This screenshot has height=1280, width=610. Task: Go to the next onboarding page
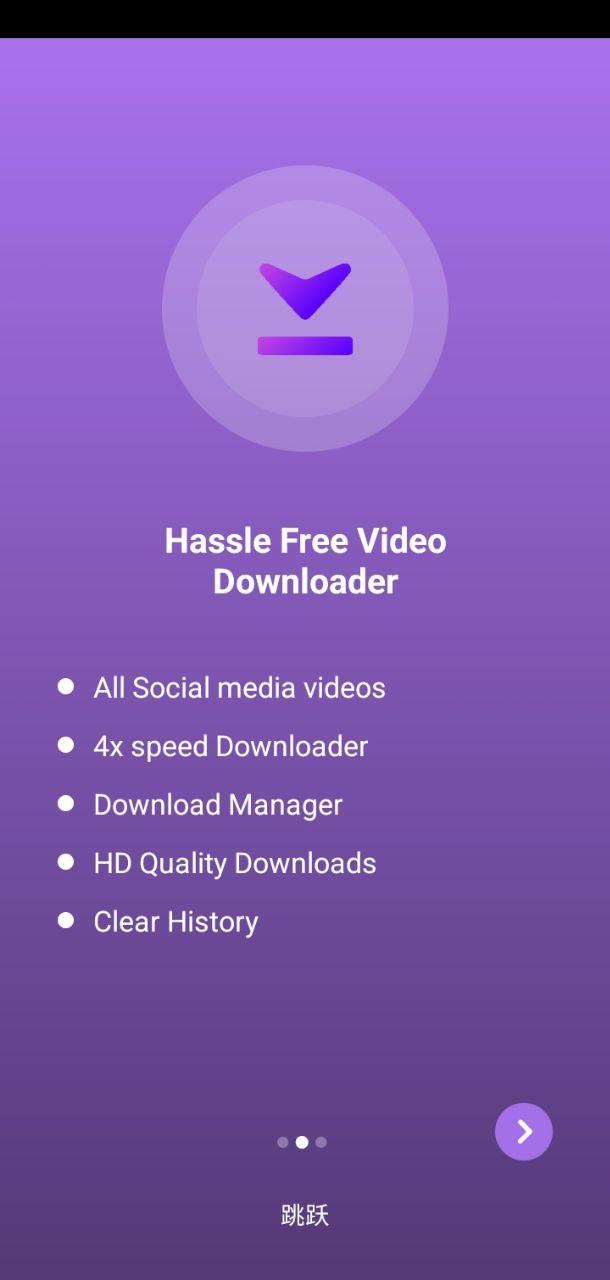pyautogui.click(x=523, y=1131)
